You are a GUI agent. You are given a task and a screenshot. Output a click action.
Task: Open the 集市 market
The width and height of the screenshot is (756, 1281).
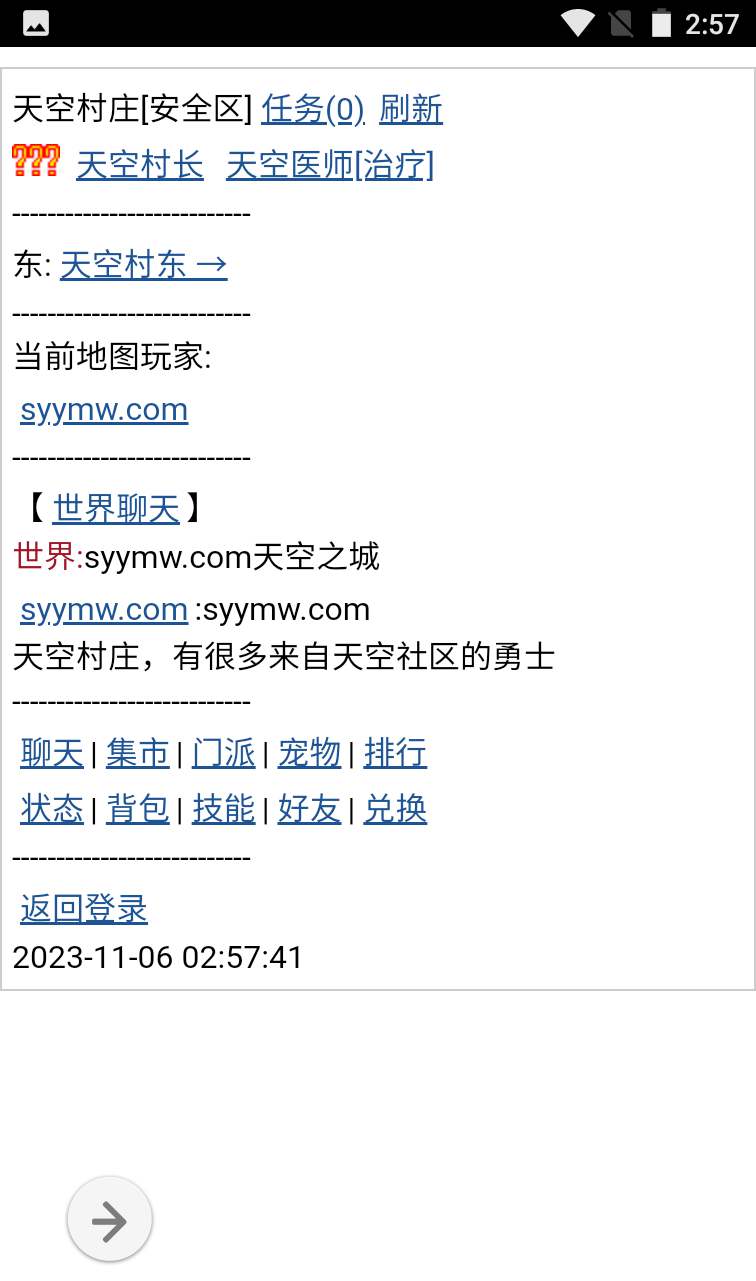[138, 753]
